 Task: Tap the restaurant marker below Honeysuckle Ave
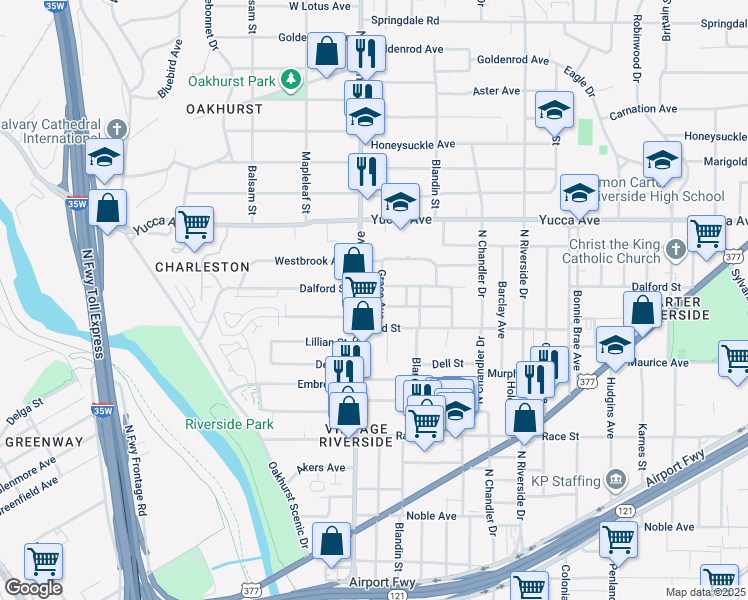[367, 175]
